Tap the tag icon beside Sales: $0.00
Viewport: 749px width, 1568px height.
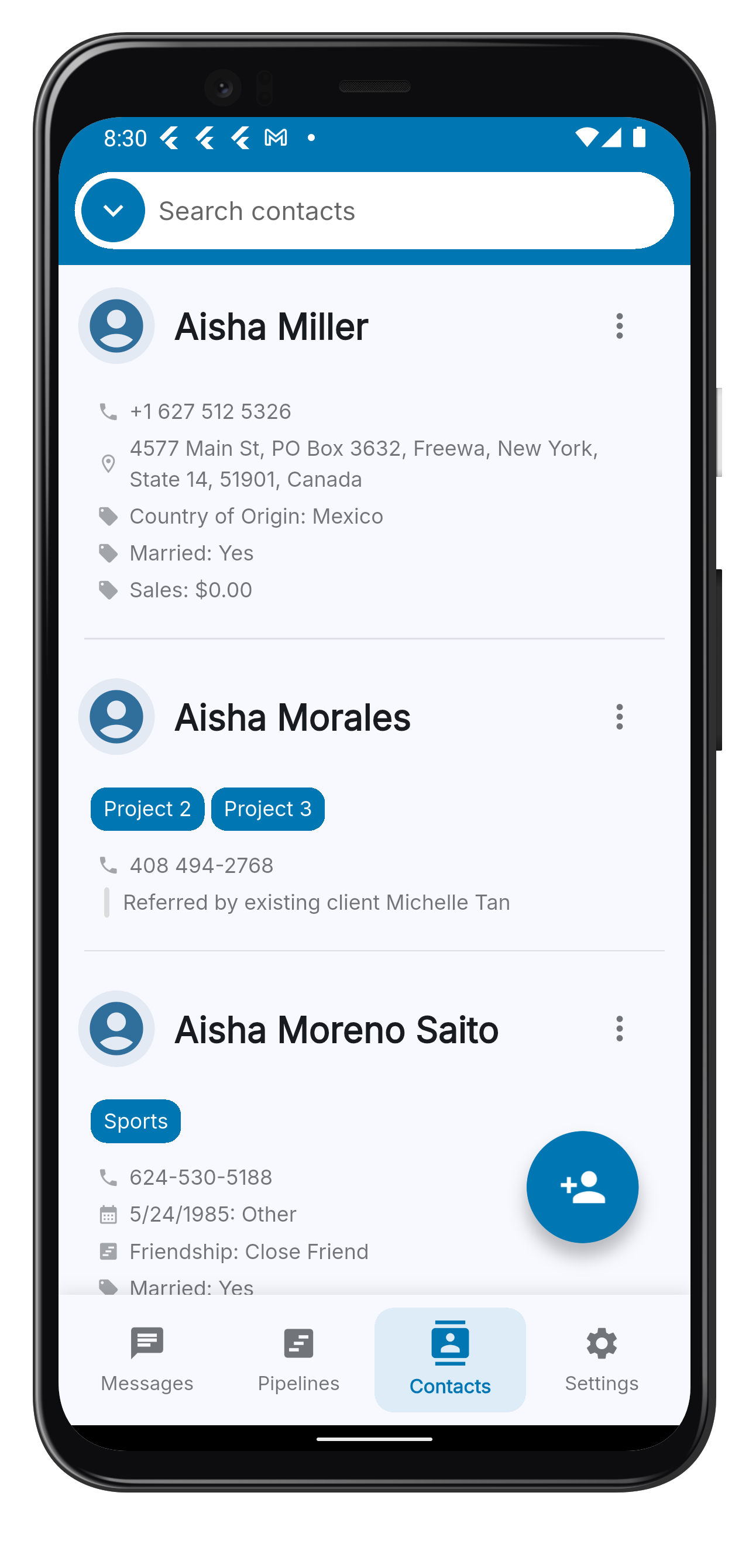coord(108,589)
